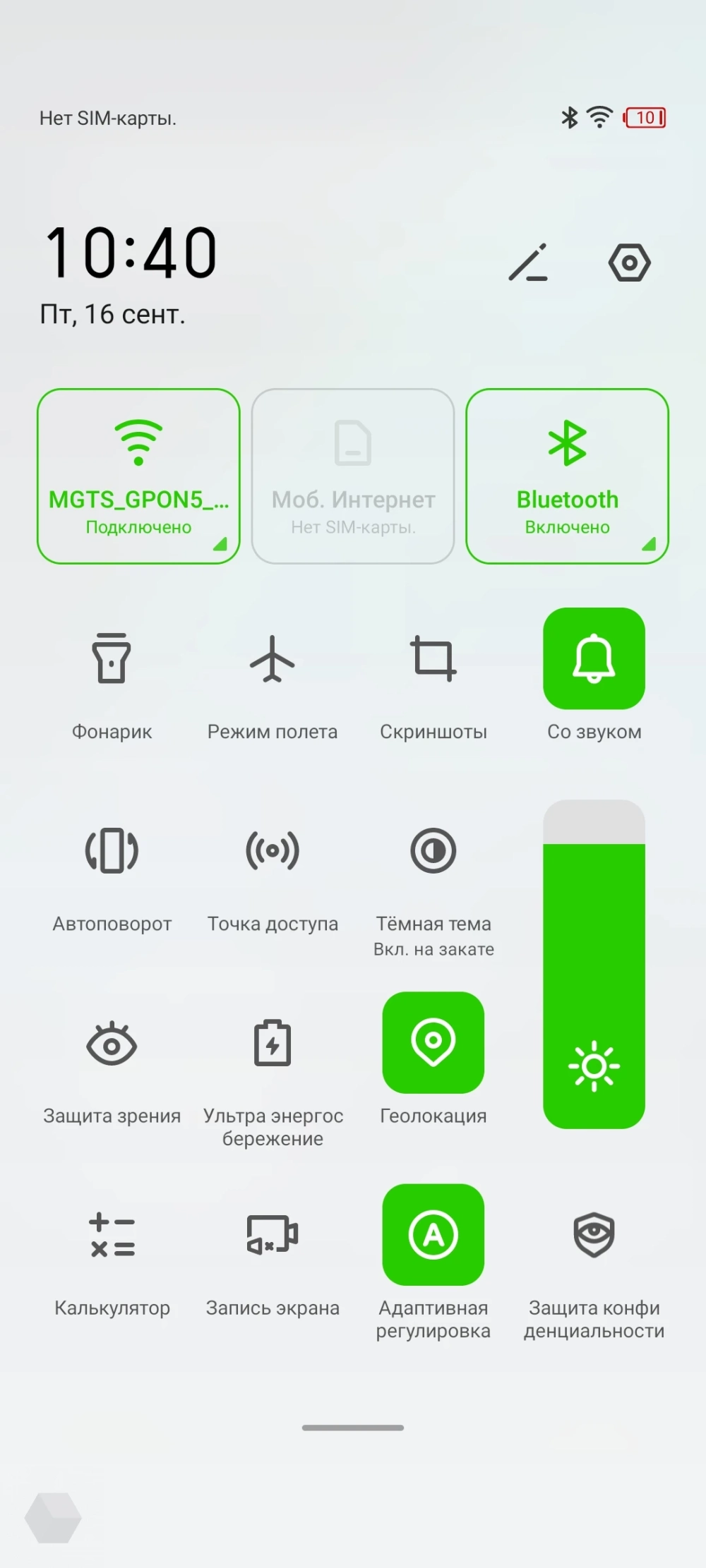Turn off Bluetooth tile

567,476
